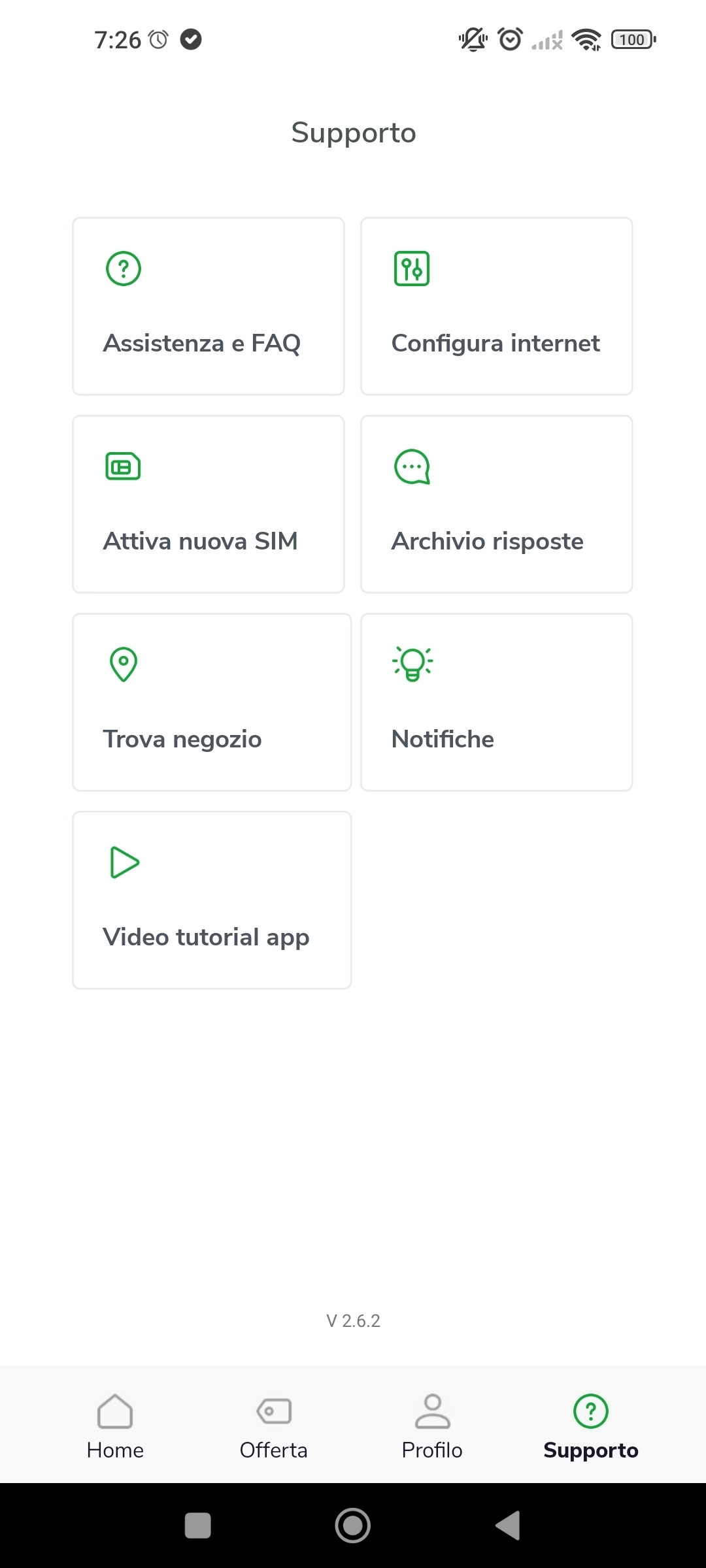Go to the Profilo tab
706x1568 pixels.
click(432, 1426)
